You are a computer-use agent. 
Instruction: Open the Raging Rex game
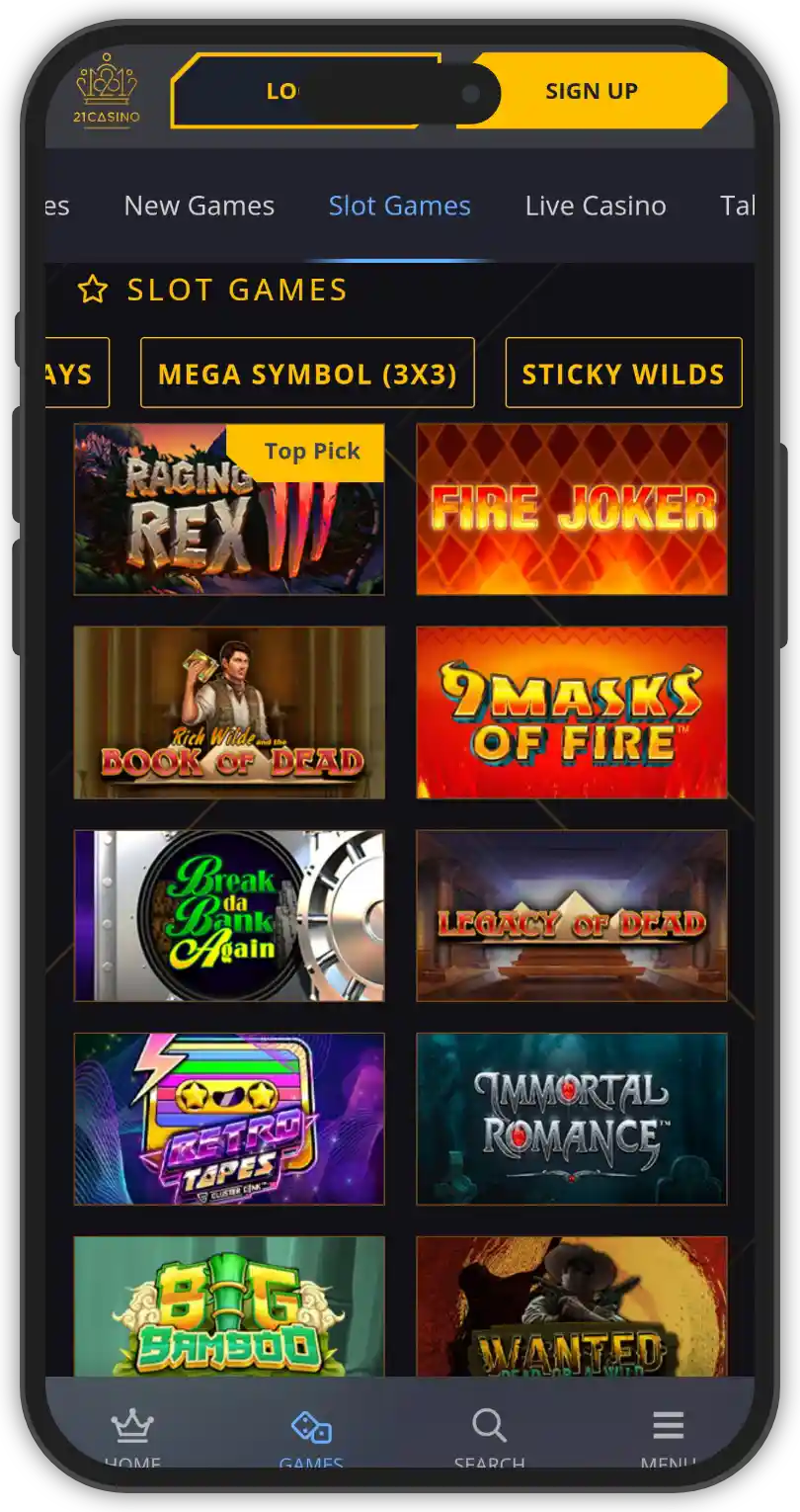click(x=228, y=510)
